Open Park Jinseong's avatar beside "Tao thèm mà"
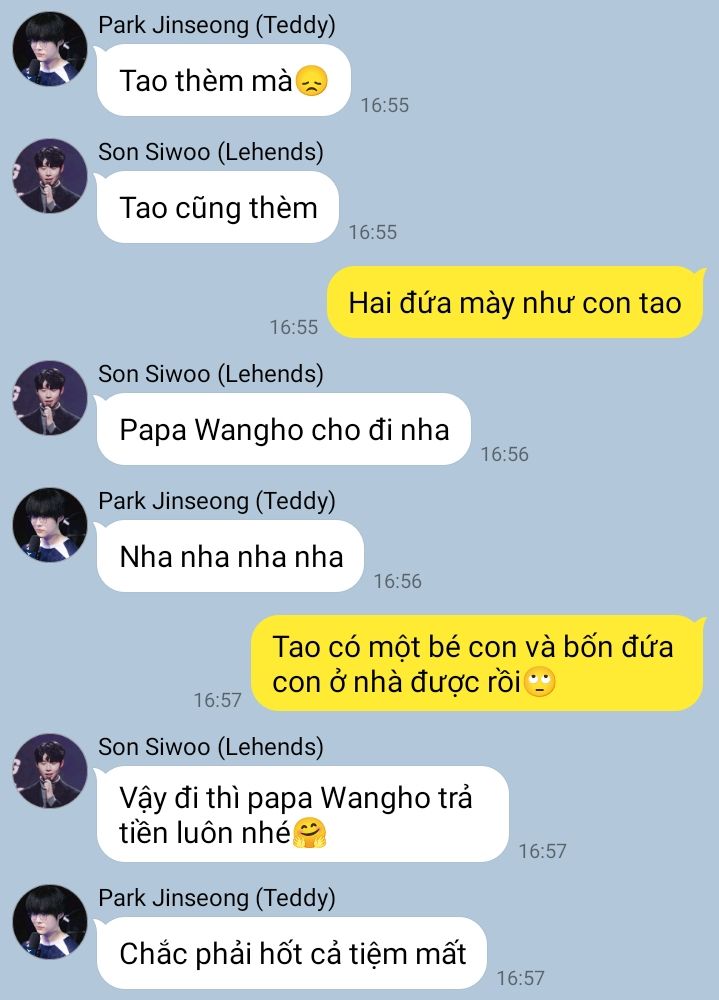 pos(48,49)
